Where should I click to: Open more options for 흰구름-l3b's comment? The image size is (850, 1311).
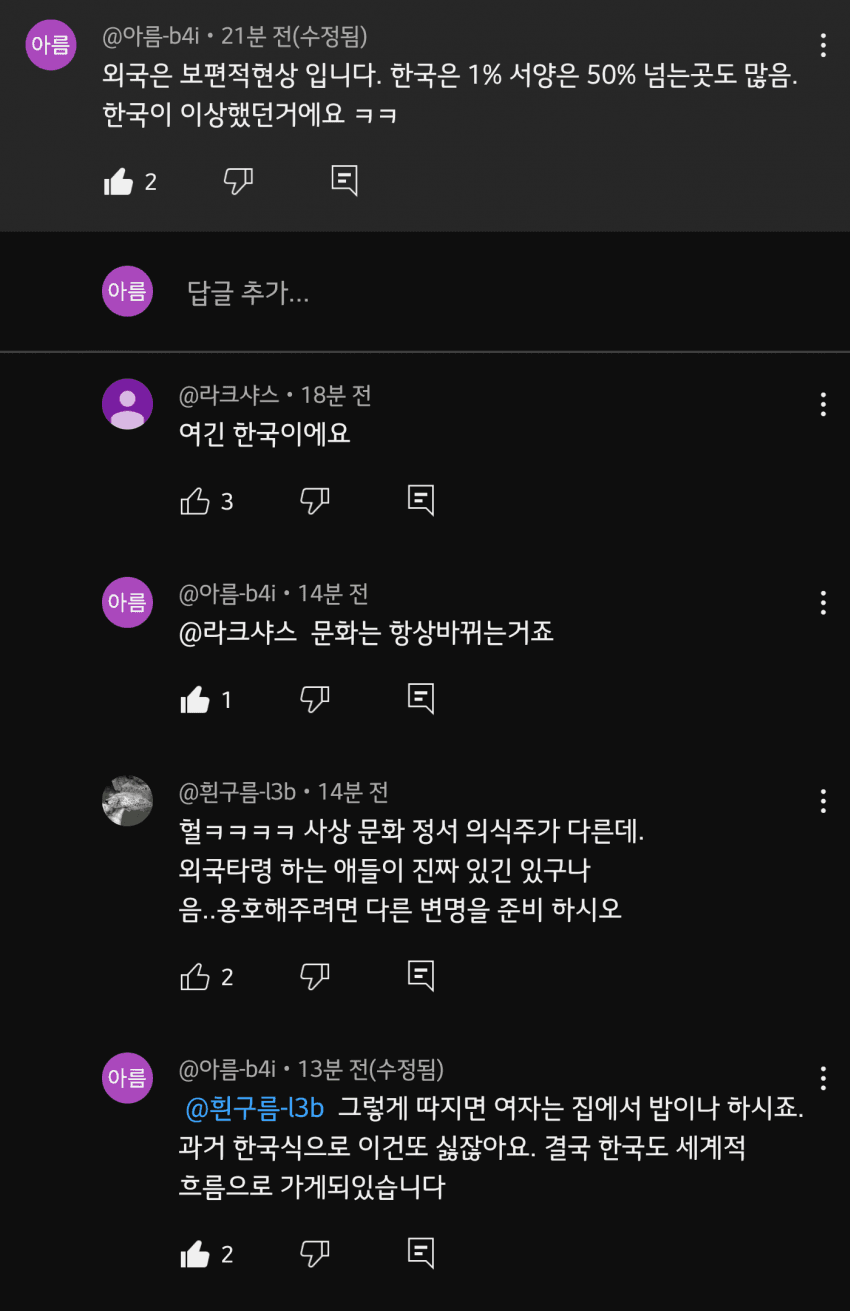(822, 801)
